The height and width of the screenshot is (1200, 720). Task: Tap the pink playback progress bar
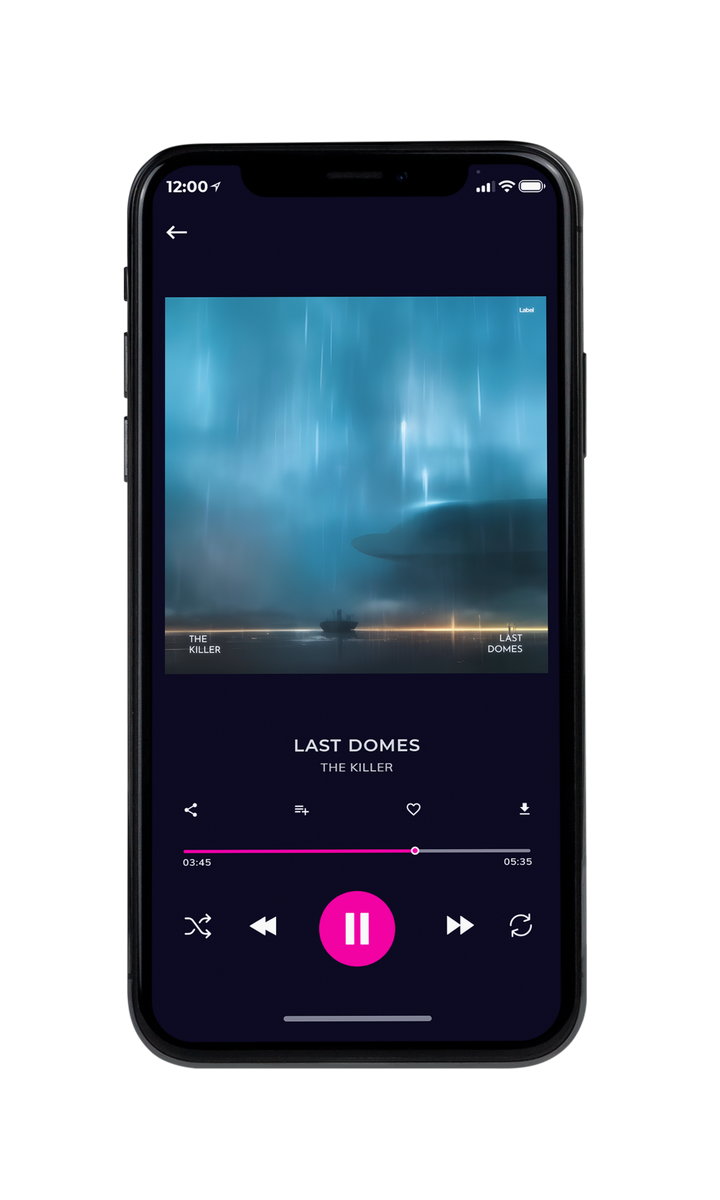357,851
